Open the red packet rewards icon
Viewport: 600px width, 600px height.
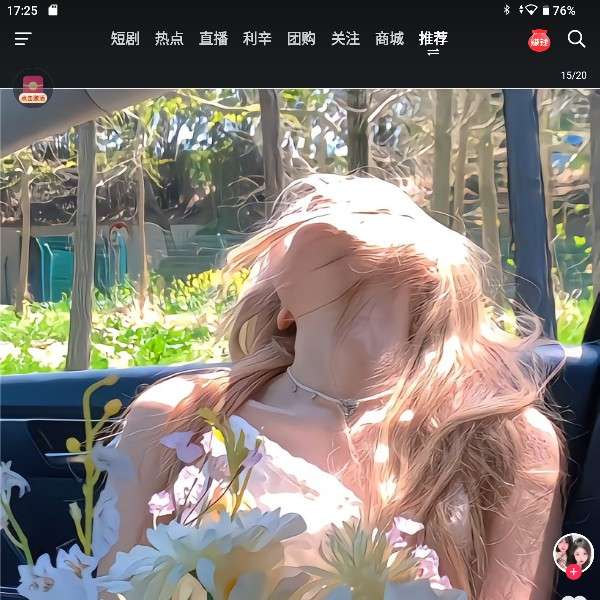point(539,40)
